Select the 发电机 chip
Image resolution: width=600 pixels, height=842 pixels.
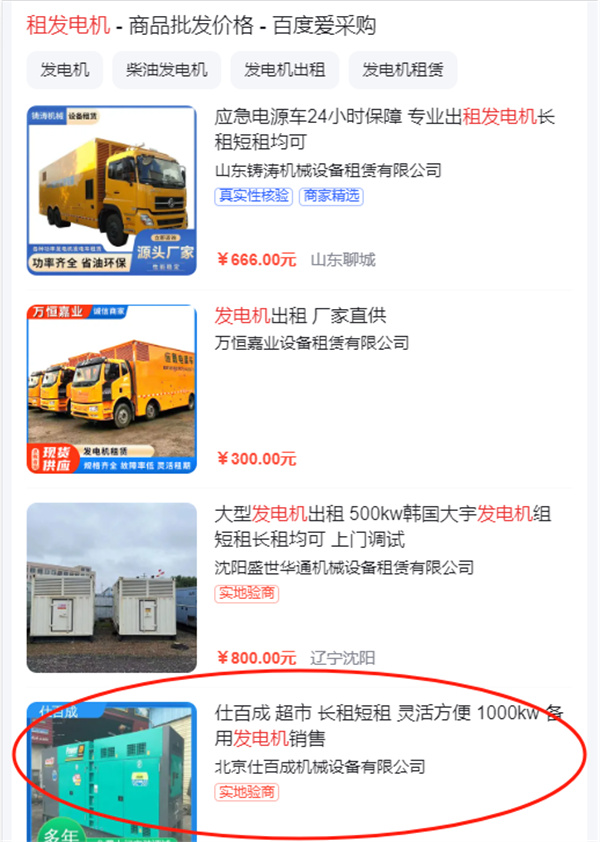65,70
